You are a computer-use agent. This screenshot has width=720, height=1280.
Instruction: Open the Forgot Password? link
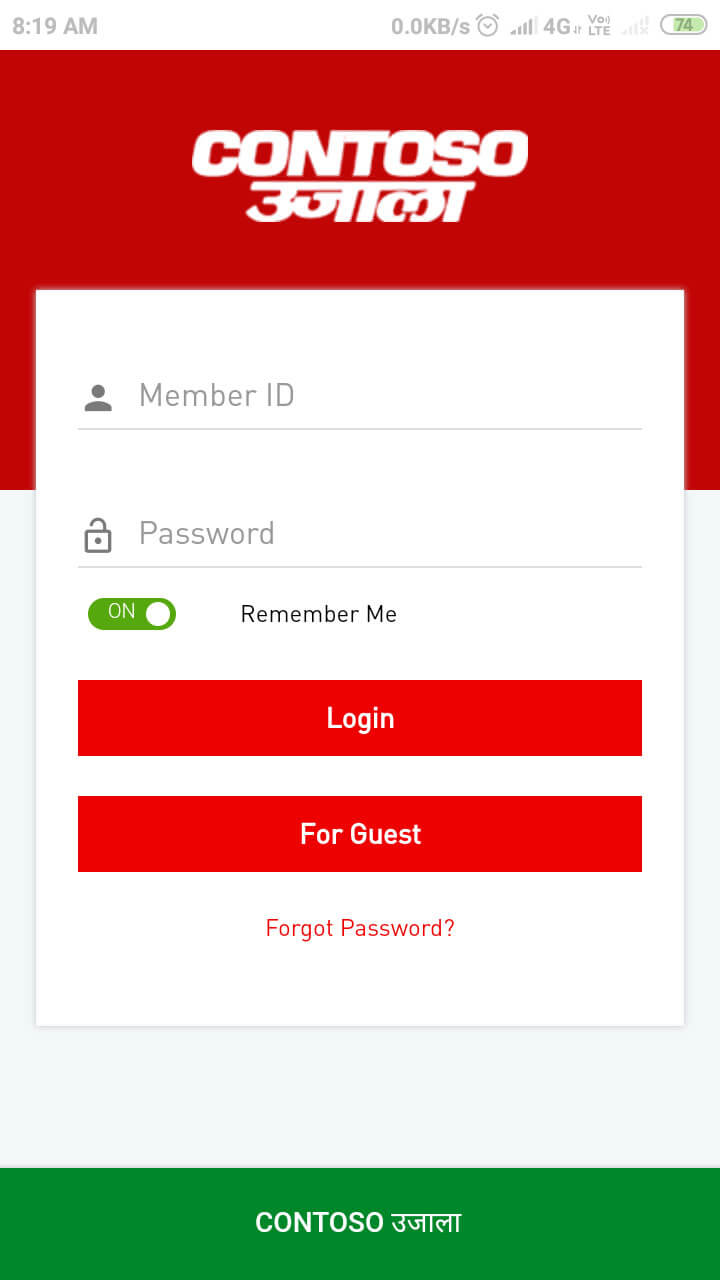tap(360, 928)
